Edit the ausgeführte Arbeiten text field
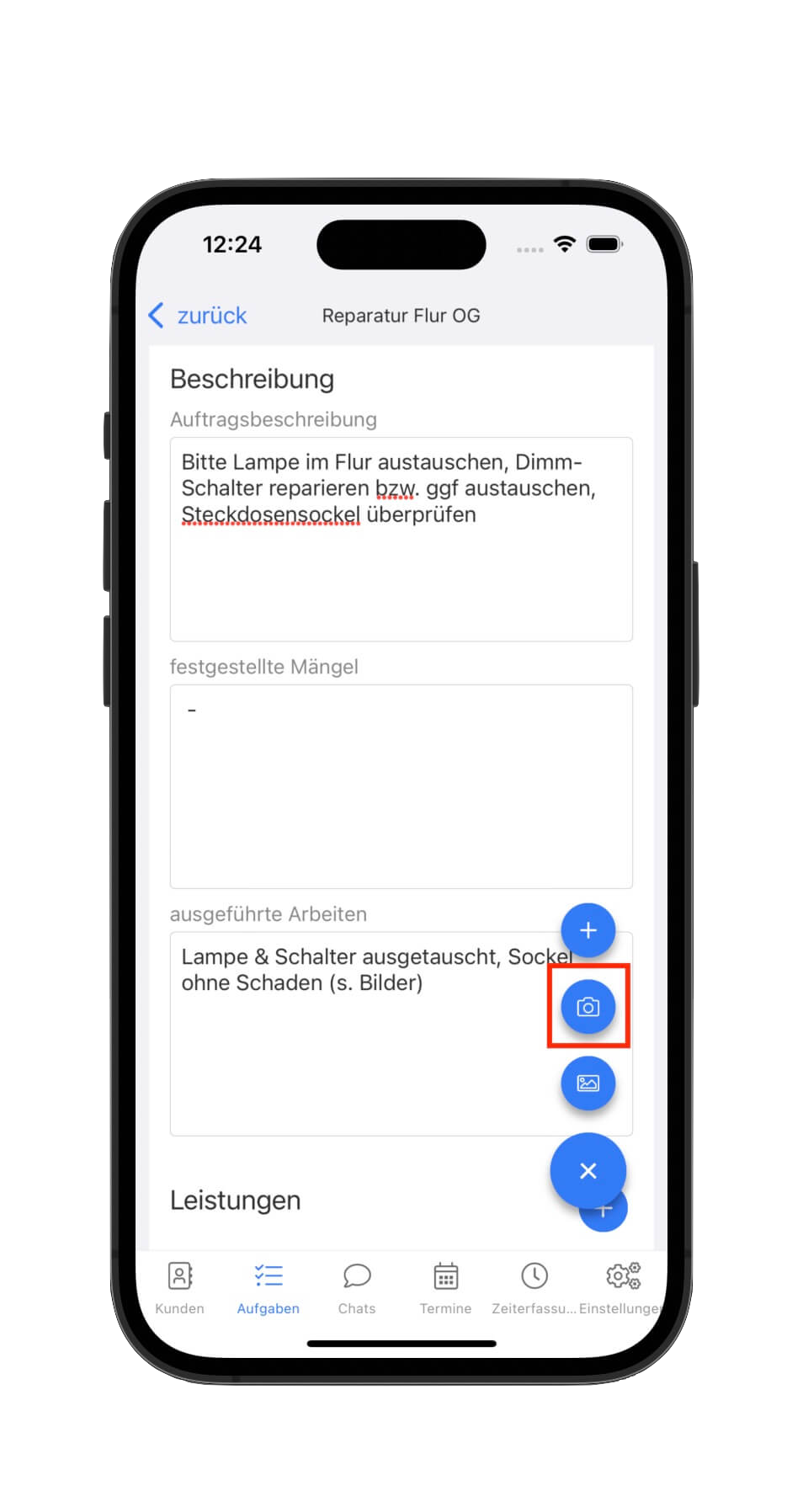This screenshot has width=803, height=1512. [401, 1034]
